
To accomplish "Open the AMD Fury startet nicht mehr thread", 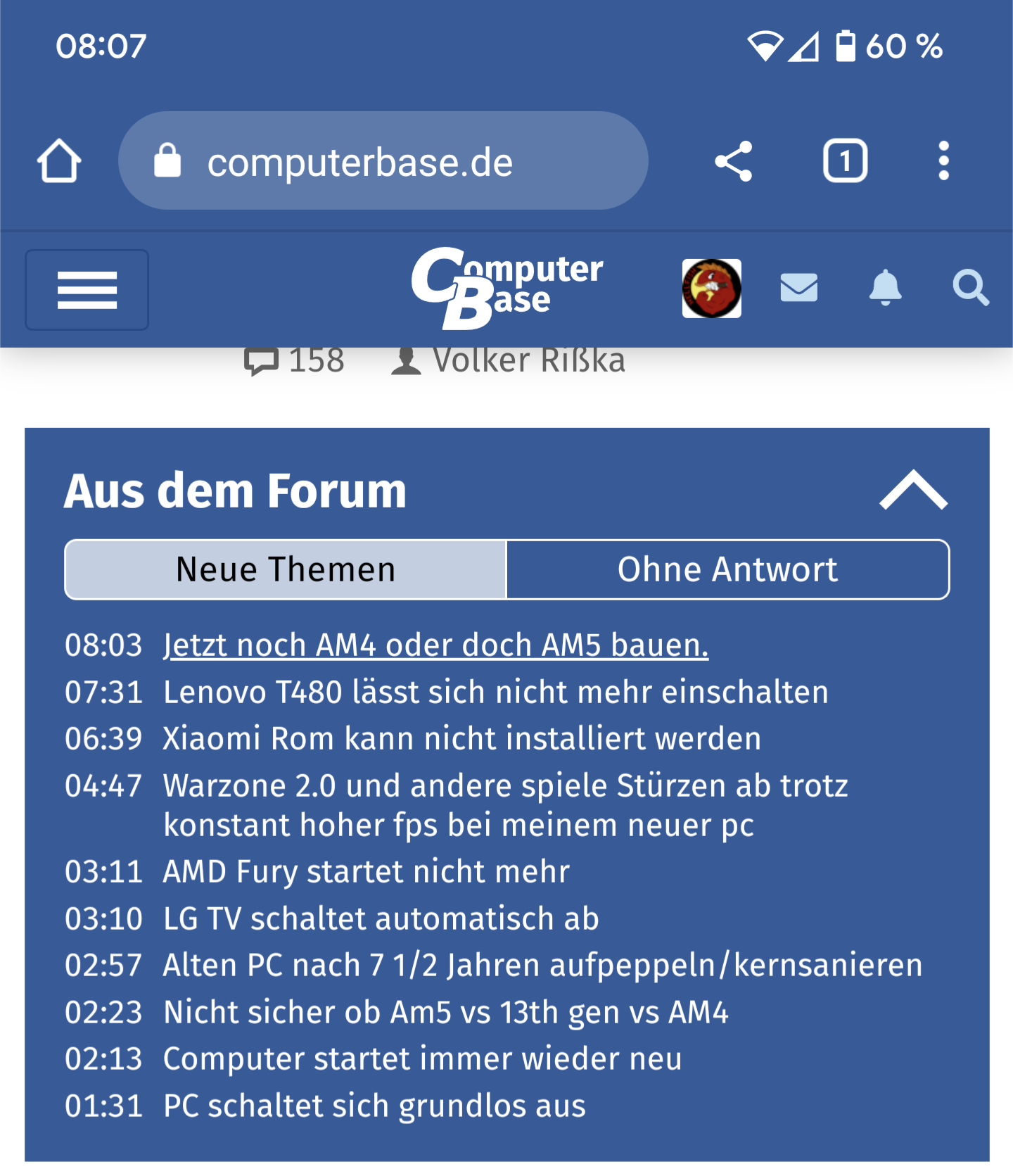I will tap(366, 872).
